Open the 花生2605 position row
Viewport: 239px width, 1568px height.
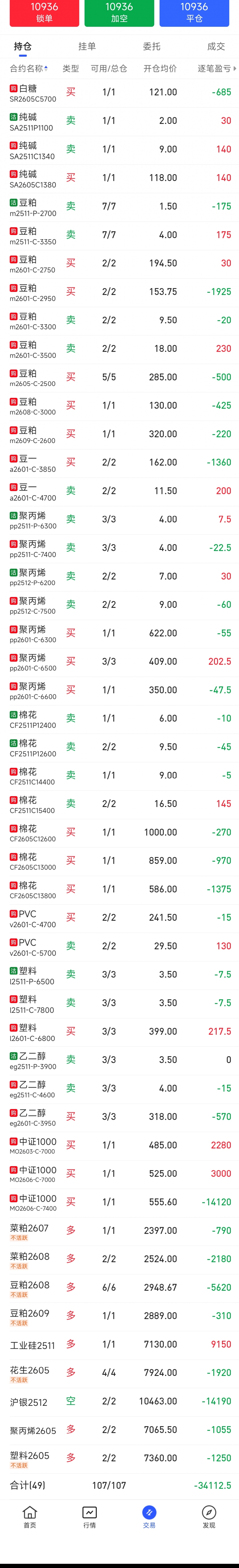coord(119,1373)
